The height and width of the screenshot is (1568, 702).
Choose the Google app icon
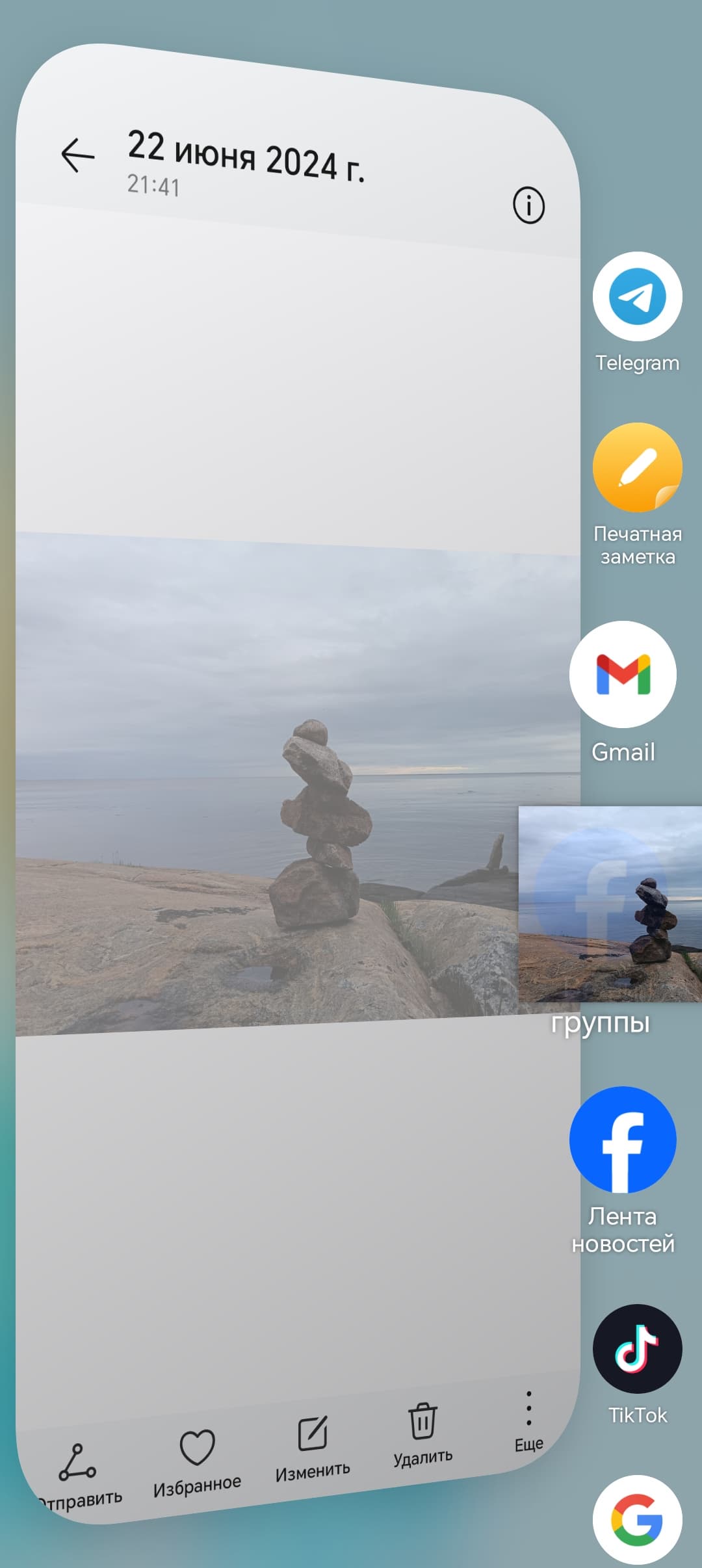(x=637, y=1519)
